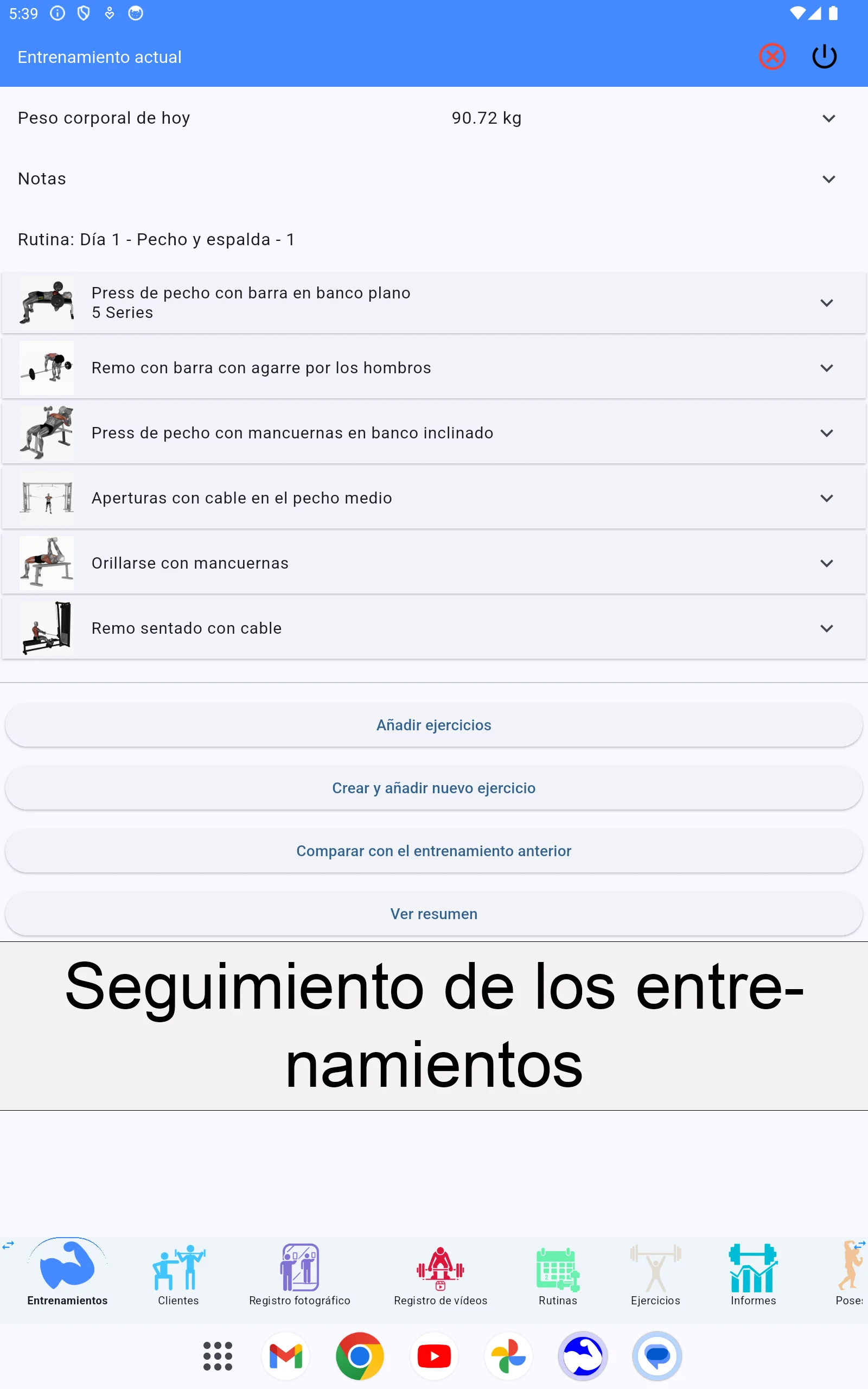
Task: Expand the Peso corporal de hoy section
Action: tap(828, 118)
